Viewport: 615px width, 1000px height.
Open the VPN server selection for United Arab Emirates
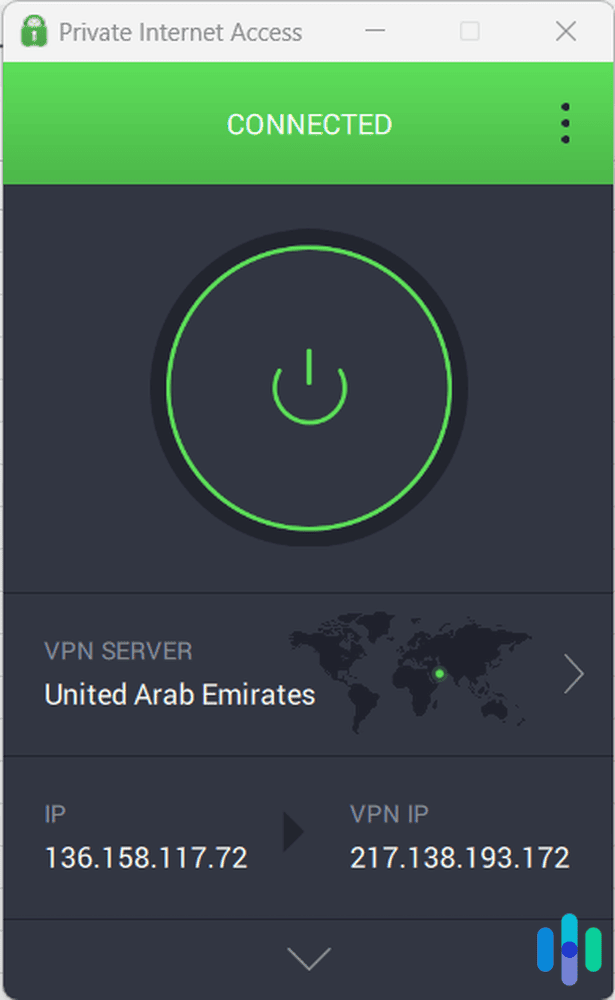point(573,674)
